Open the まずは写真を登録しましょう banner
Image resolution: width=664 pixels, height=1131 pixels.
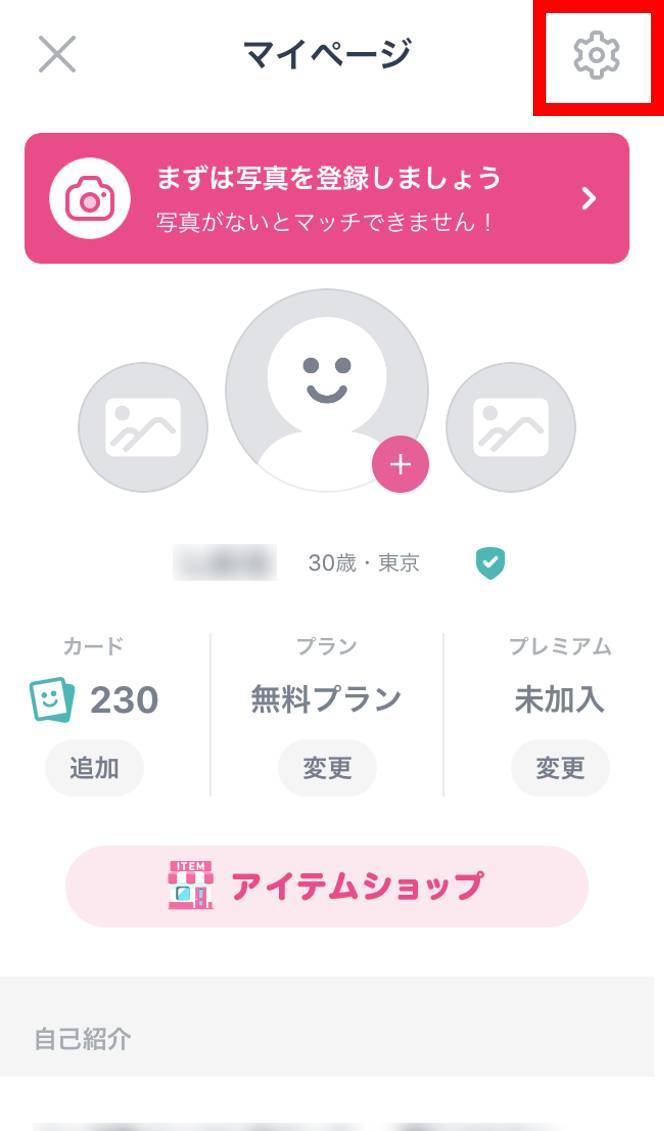tap(327, 198)
